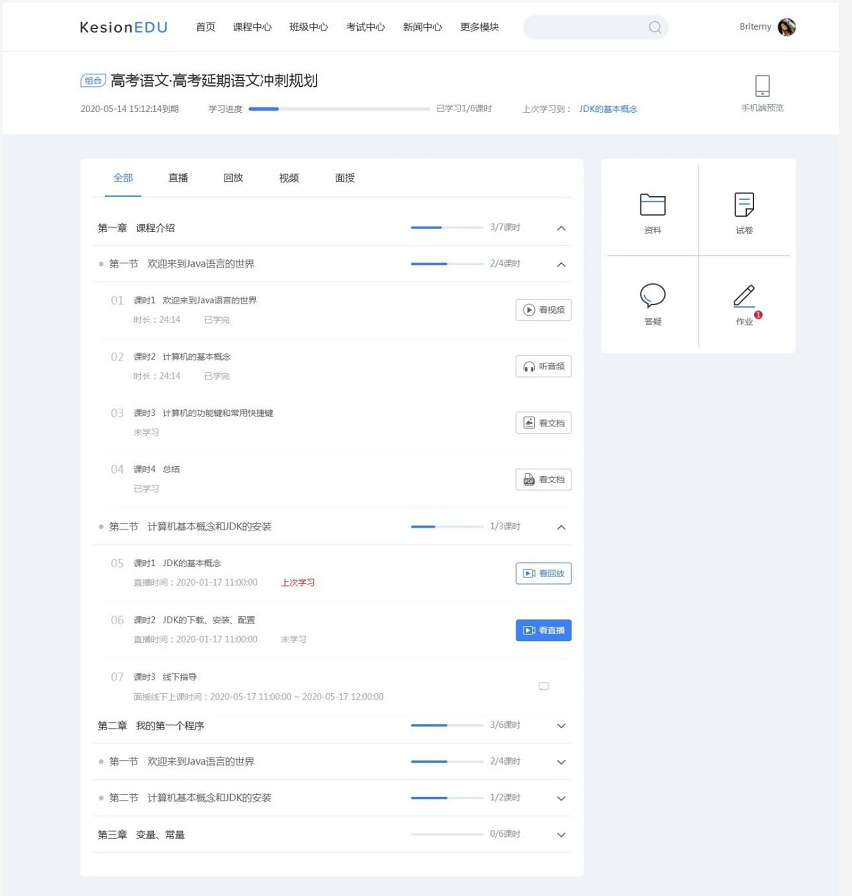Screen dimensions: 852x896
Task: Open the search box in header
Action: click(590, 27)
